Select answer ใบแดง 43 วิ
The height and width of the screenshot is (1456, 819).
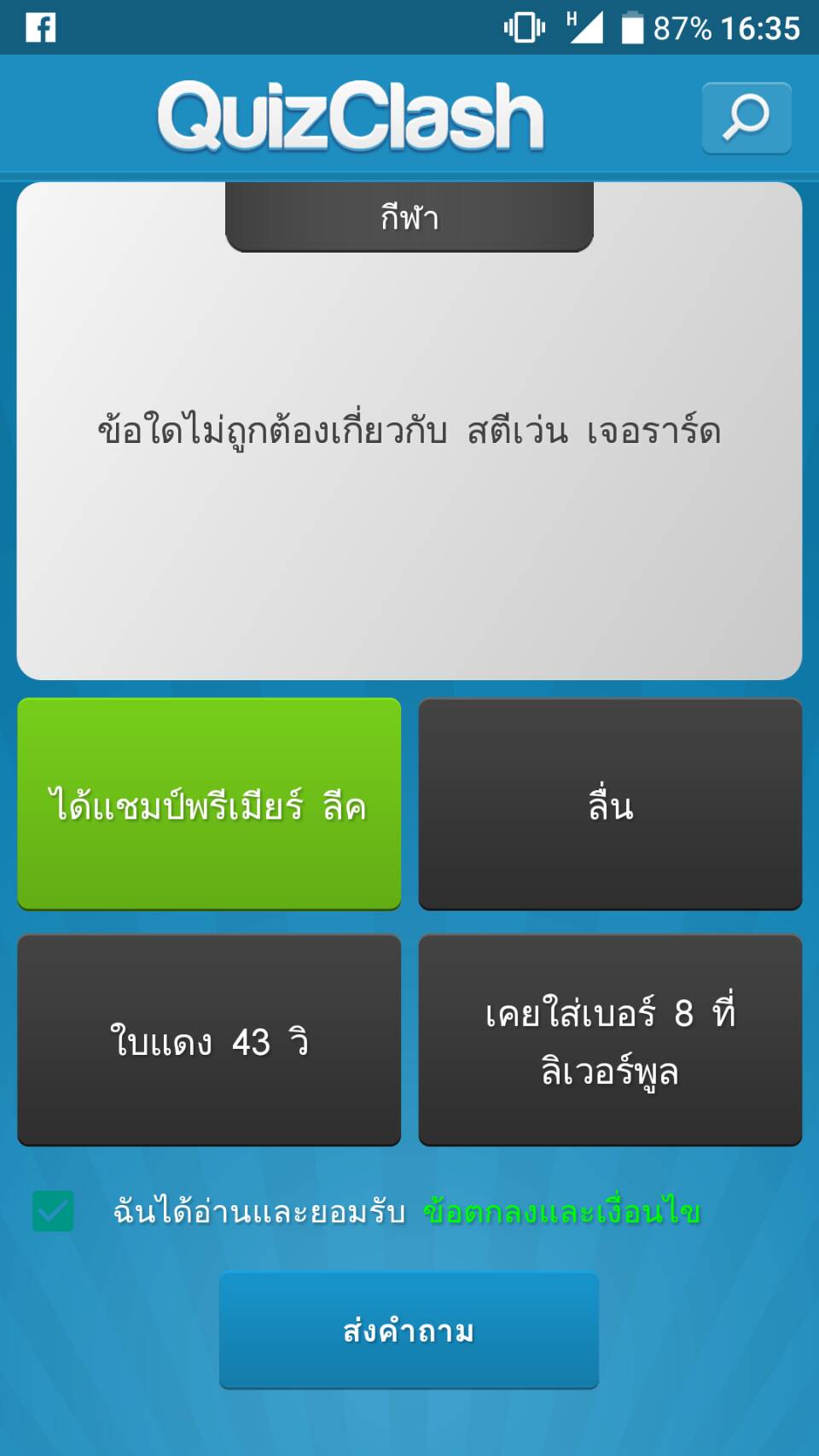pyautogui.click(x=209, y=1040)
